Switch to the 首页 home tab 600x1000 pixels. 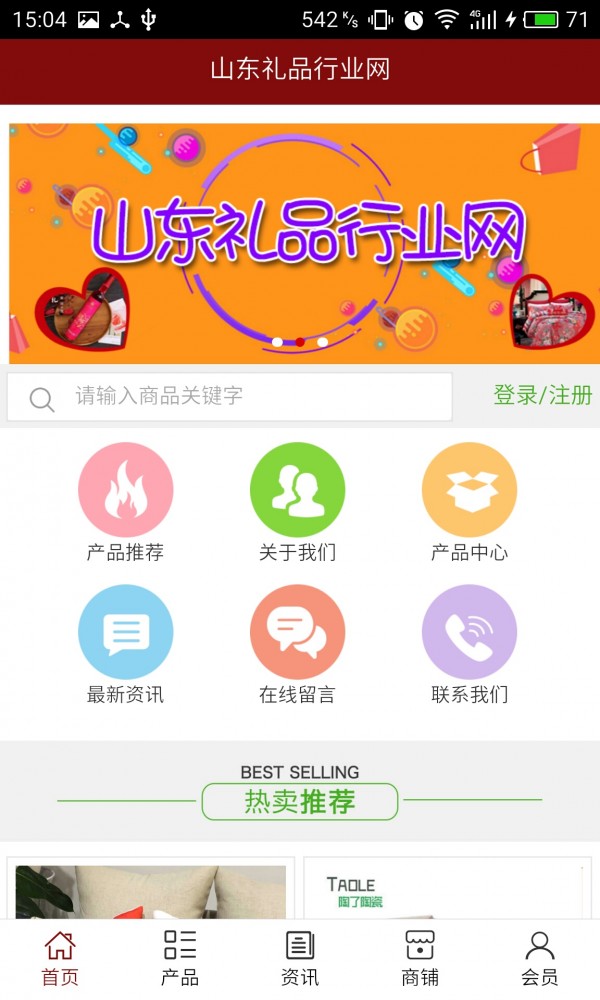pyautogui.click(x=60, y=958)
